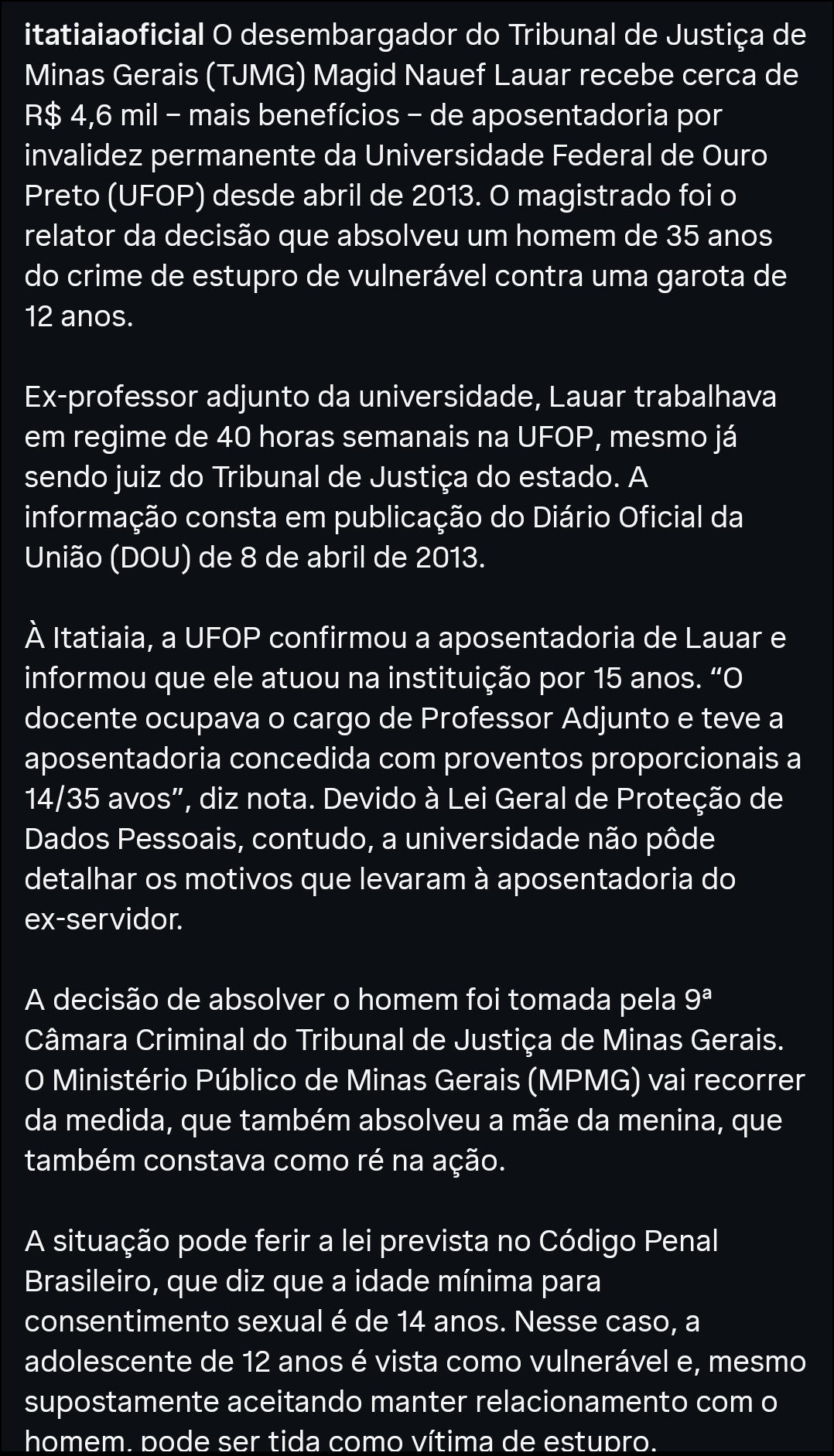The image size is (834, 1456).
Task: Open the itatiaiaoficial profile link
Action: [115, 36]
